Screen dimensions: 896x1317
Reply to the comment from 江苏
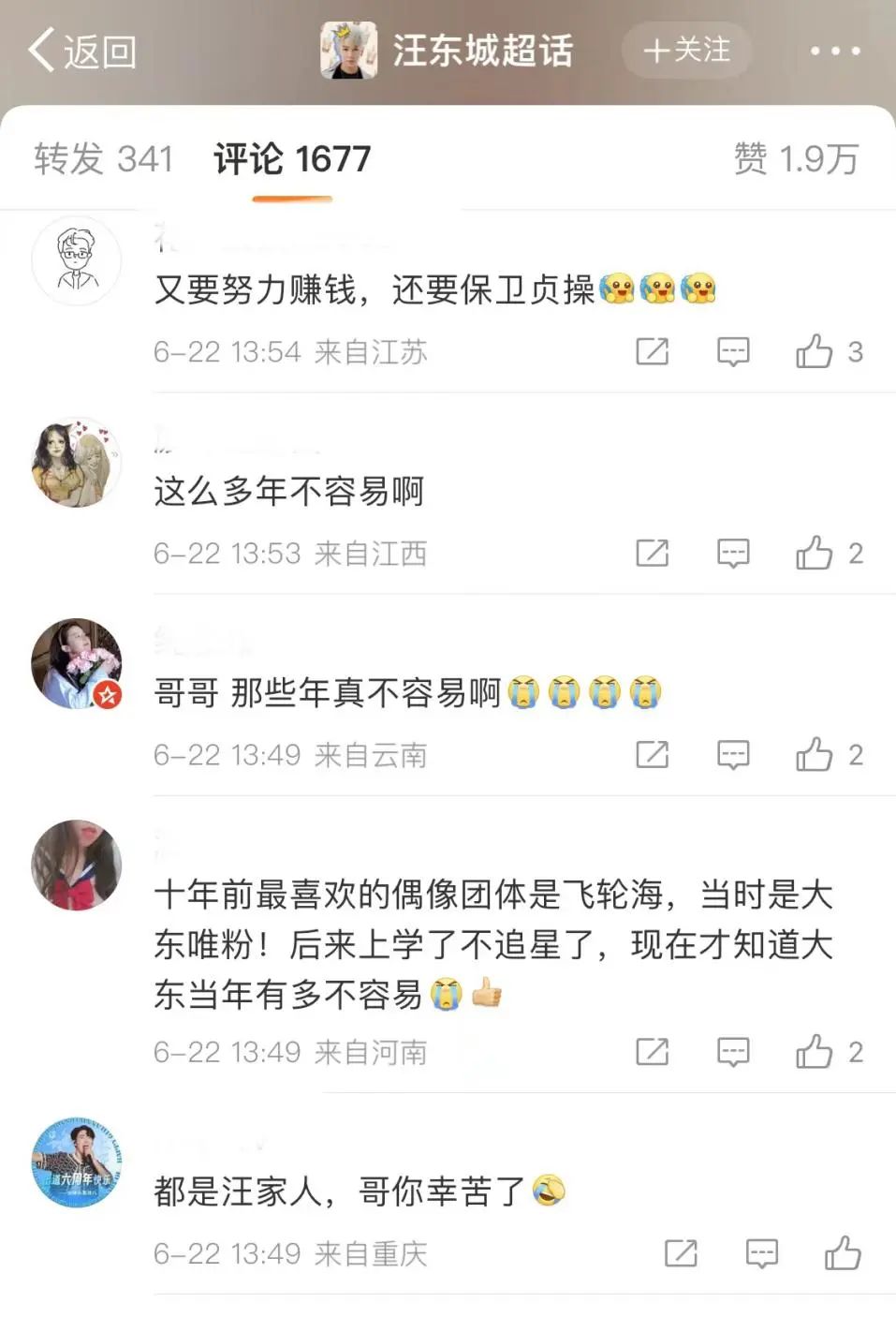(733, 351)
